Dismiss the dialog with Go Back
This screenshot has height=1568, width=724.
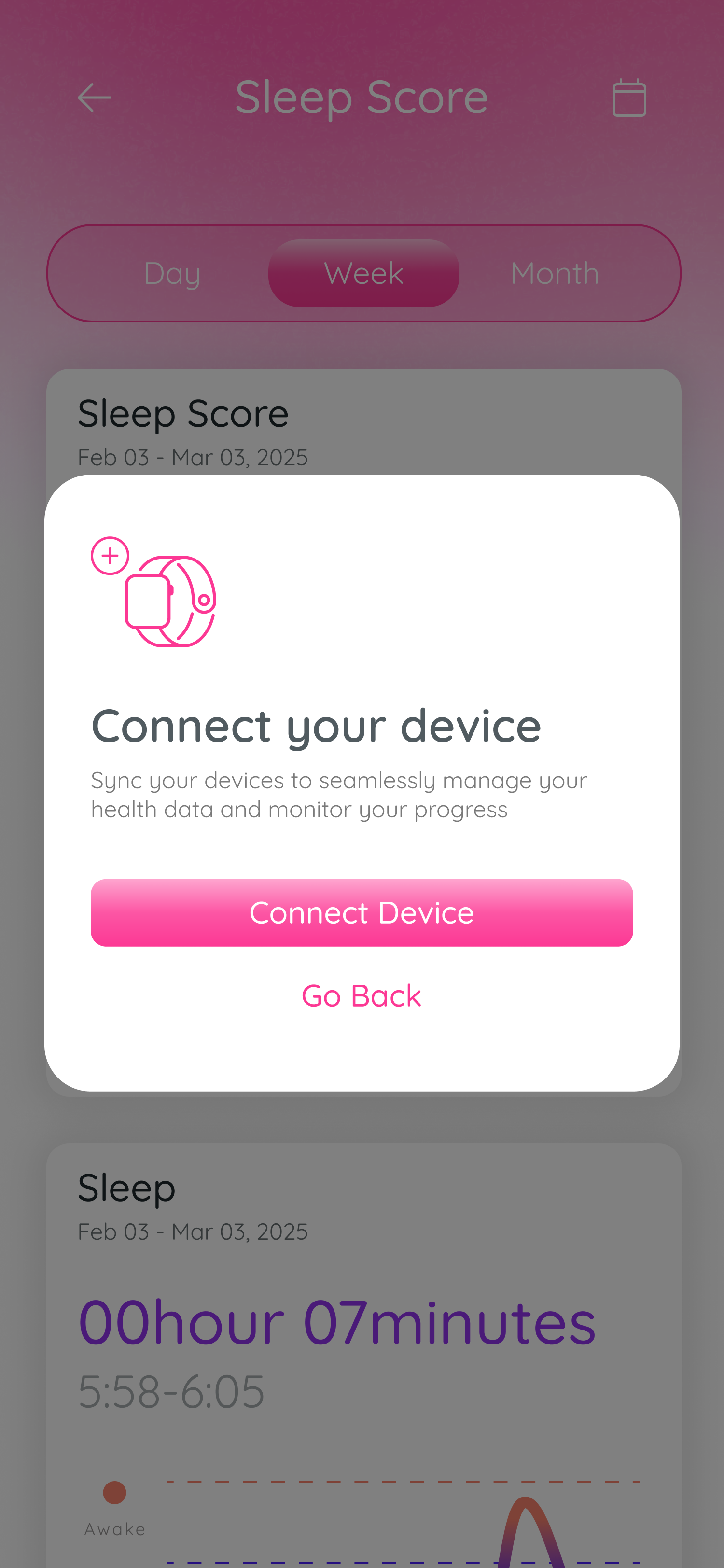coord(362,996)
